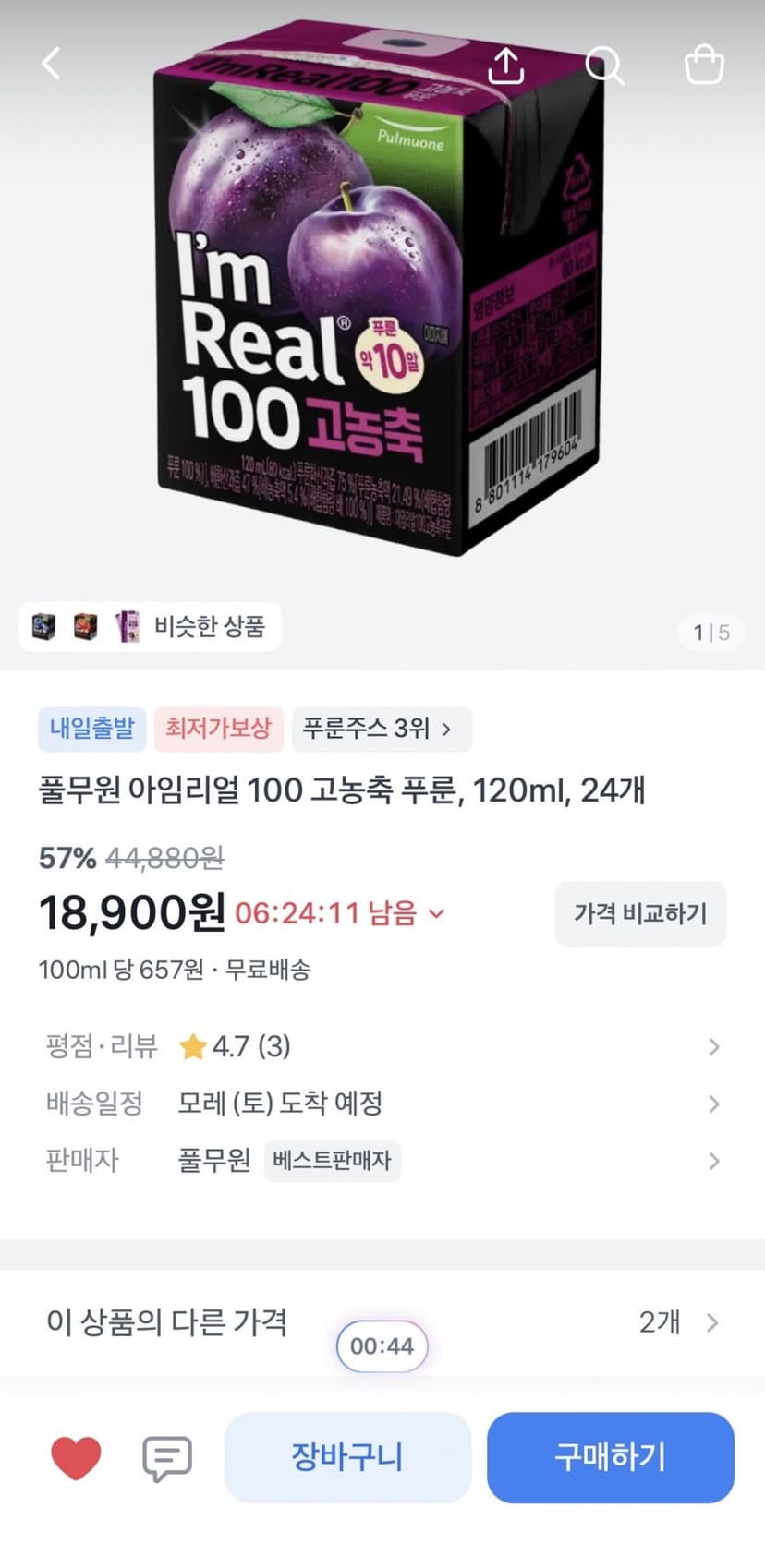The width and height of the screenshot is (765, 1568).
Task: Open 평점·리뷰 ratings and reviews
Action: pos(382,1046)
